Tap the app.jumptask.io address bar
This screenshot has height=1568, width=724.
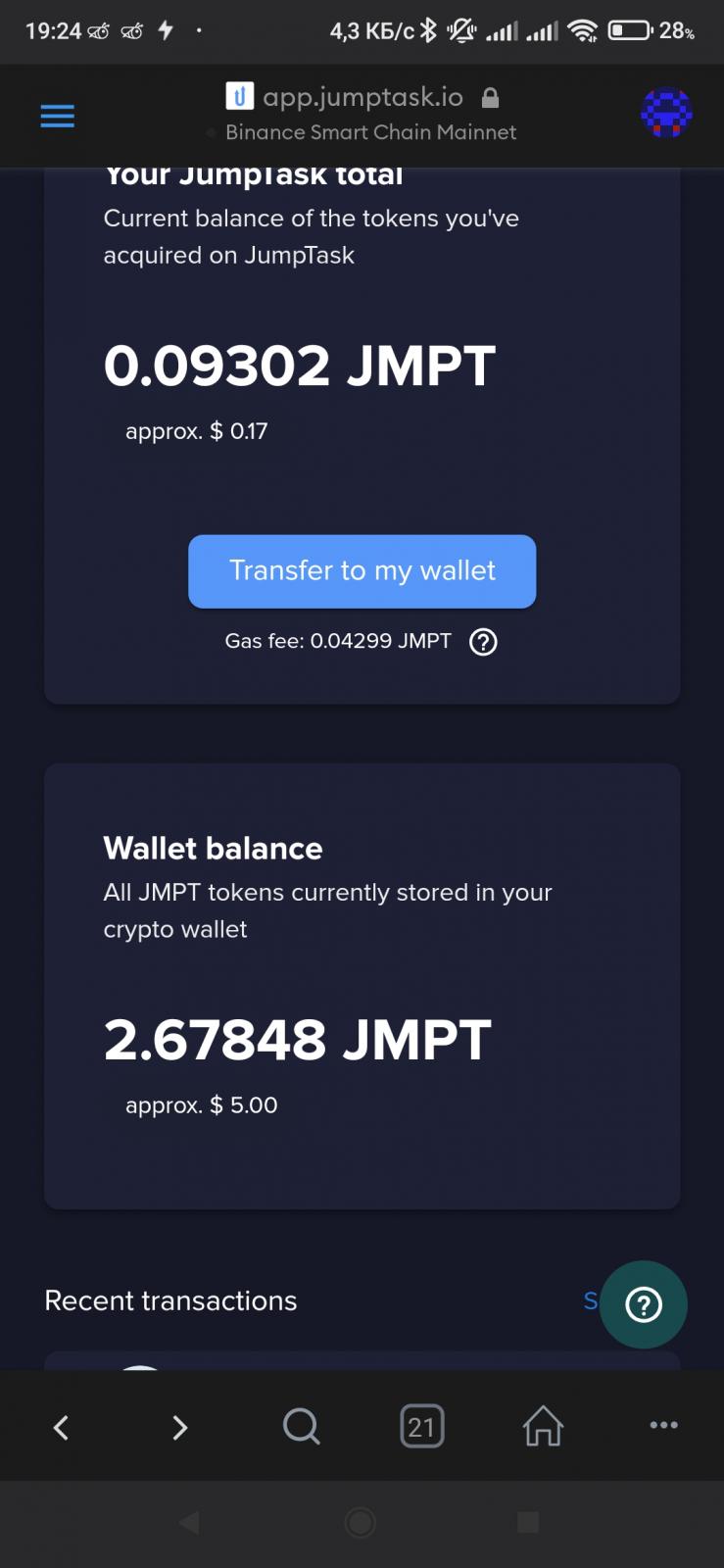coord(362,97)
